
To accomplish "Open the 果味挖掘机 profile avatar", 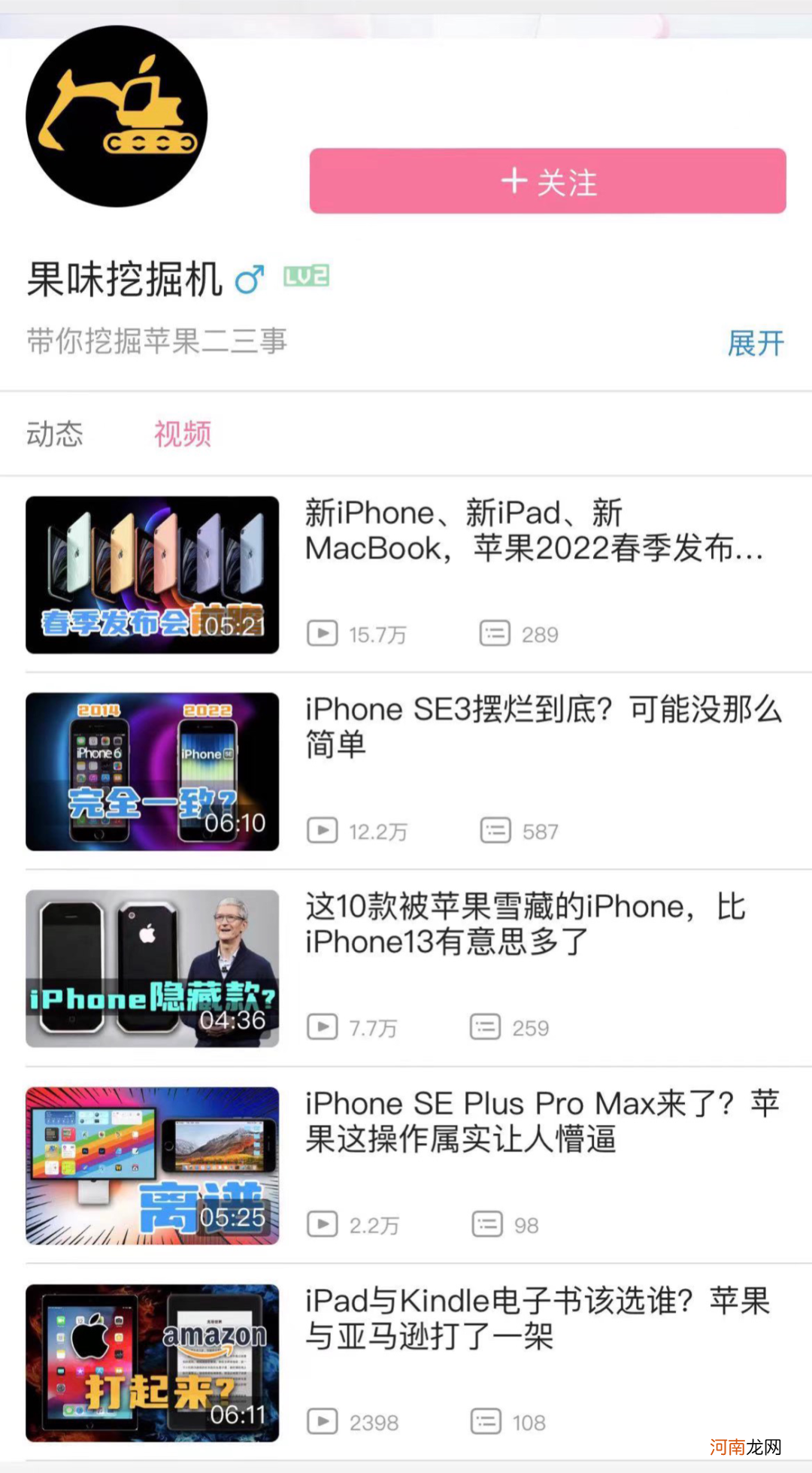I will pos(117,117).
